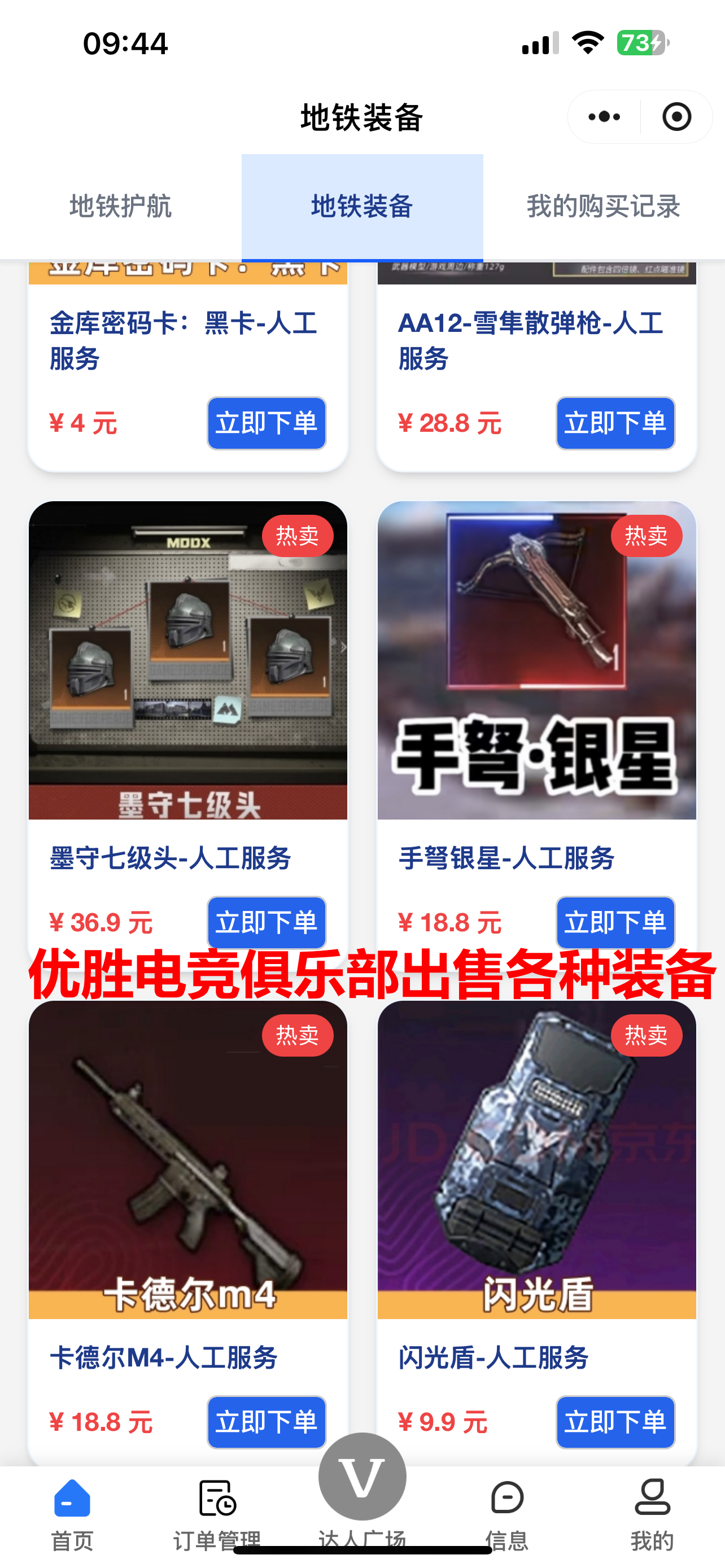The image size is (725, 1568).
Task: Order the 闪光盾 service
Action: coord(615,1421)
